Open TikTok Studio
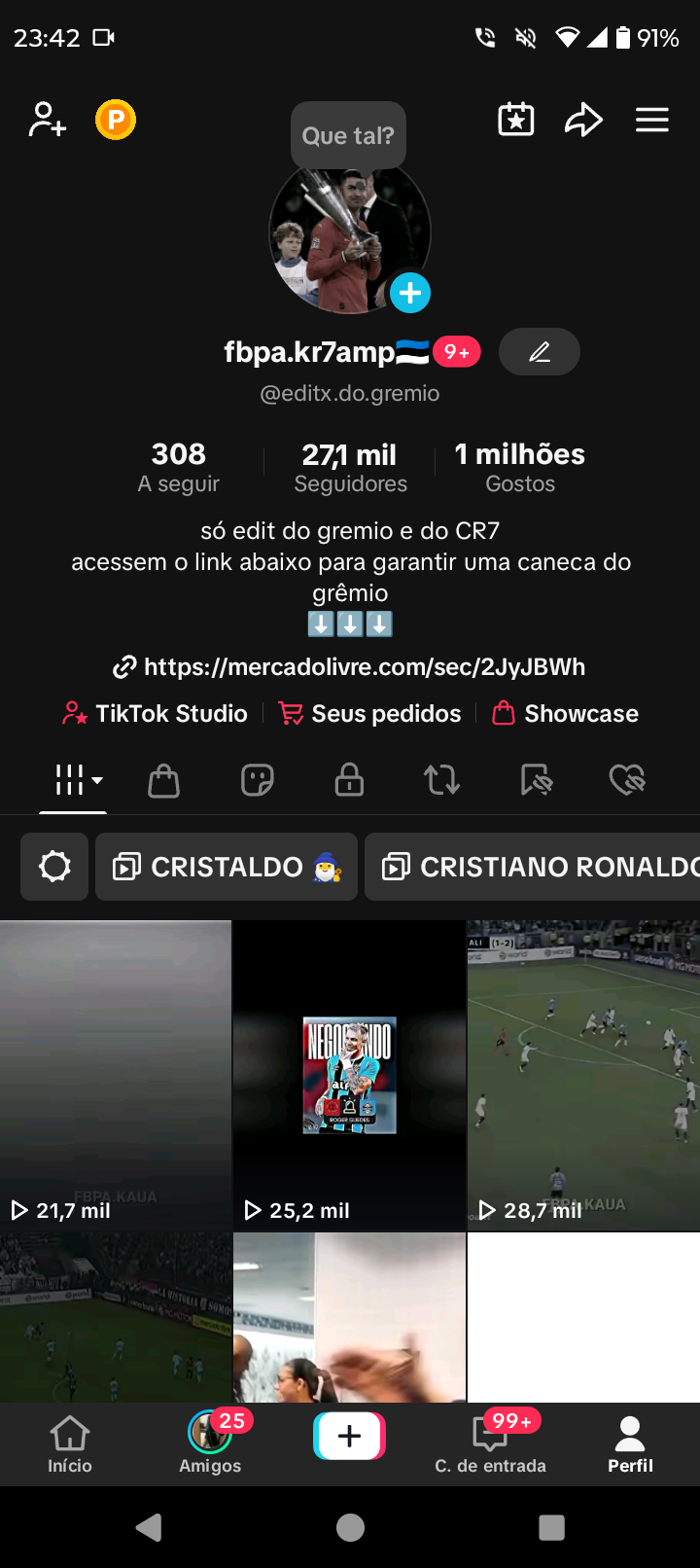 point(156,714)
